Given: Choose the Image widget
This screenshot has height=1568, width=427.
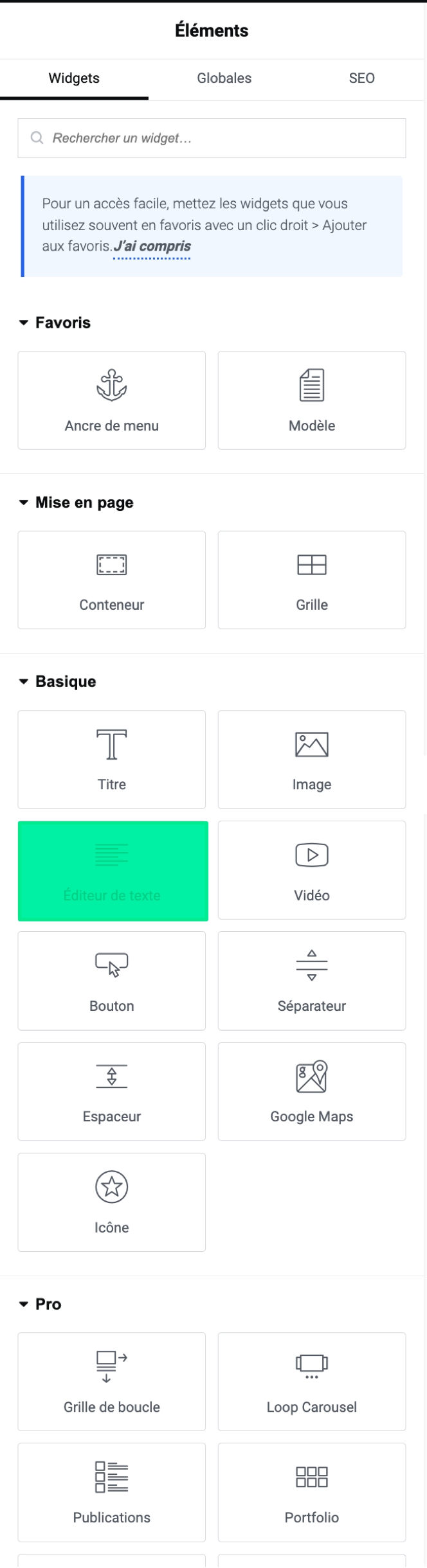Looking at the screenshot, I should (x=312, y=759).
